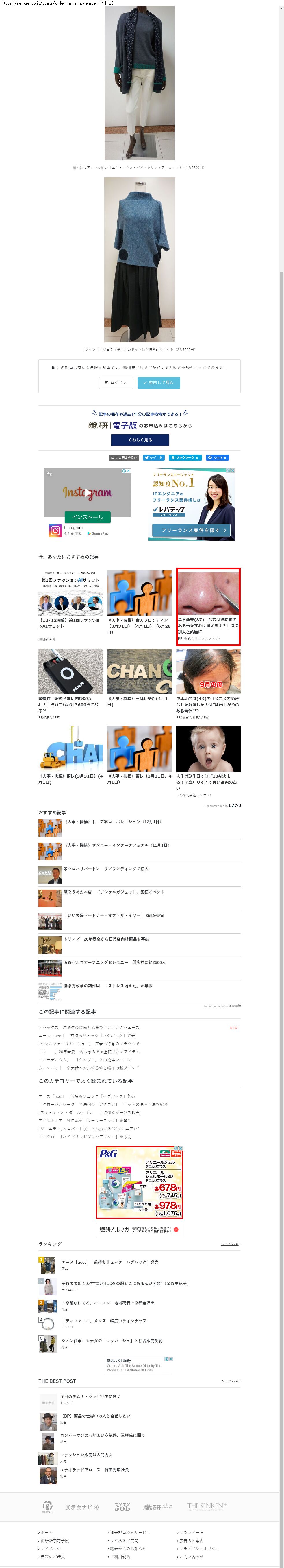Open the トーア紡コーポレーション (12月1日) article
The width and height of the screenshot is (284, 1568).
(x=113, y=822)
